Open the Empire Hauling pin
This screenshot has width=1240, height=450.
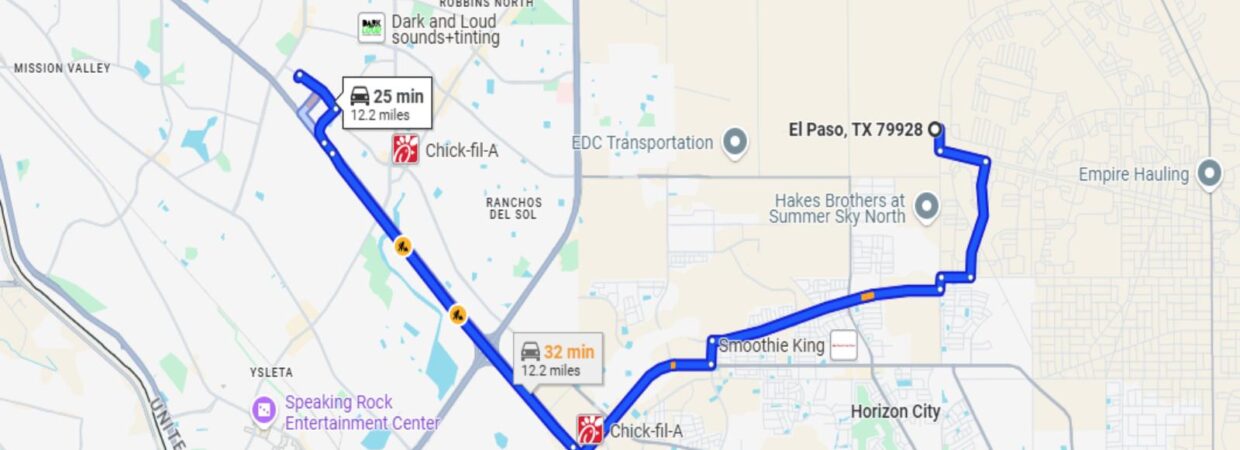(1209, 174)
